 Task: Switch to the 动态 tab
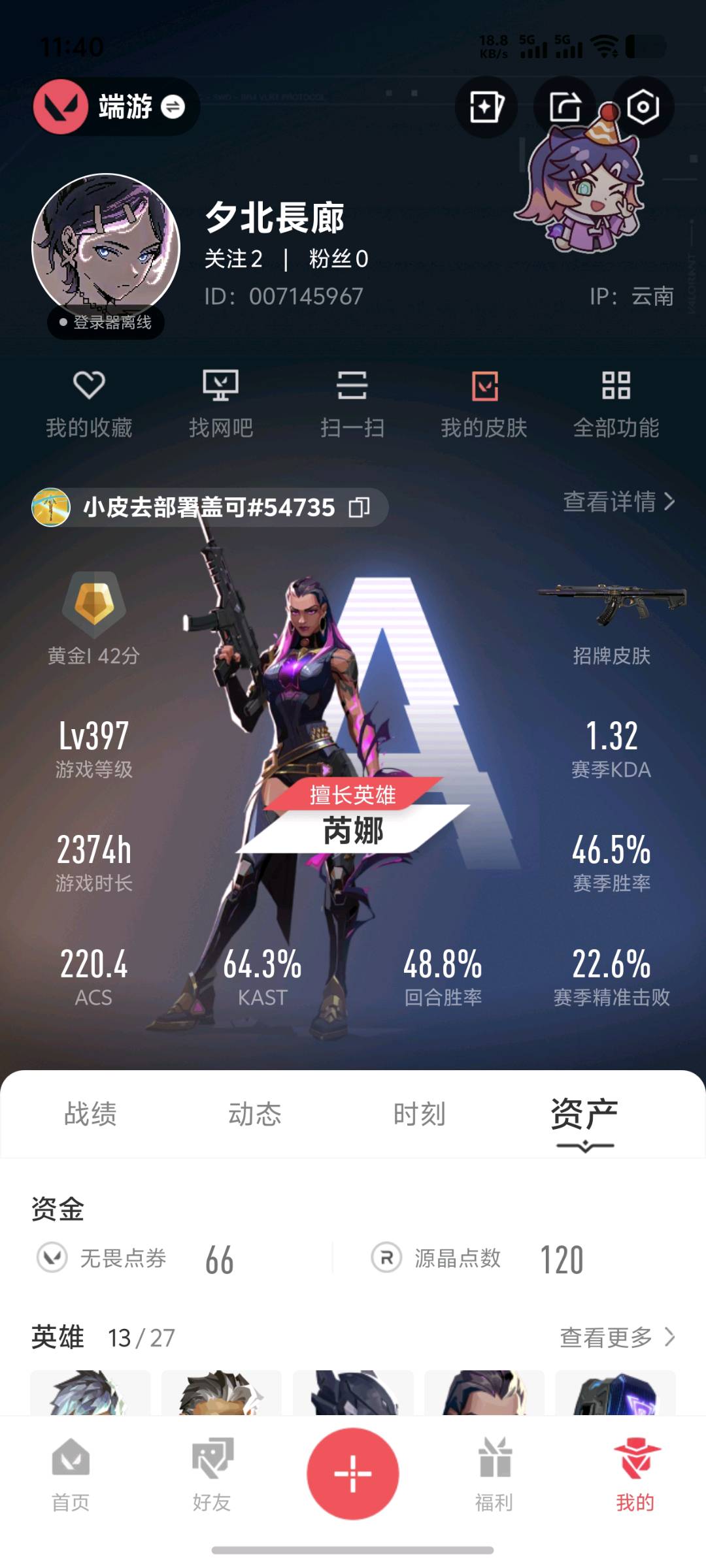click(x=255, y=1114)
